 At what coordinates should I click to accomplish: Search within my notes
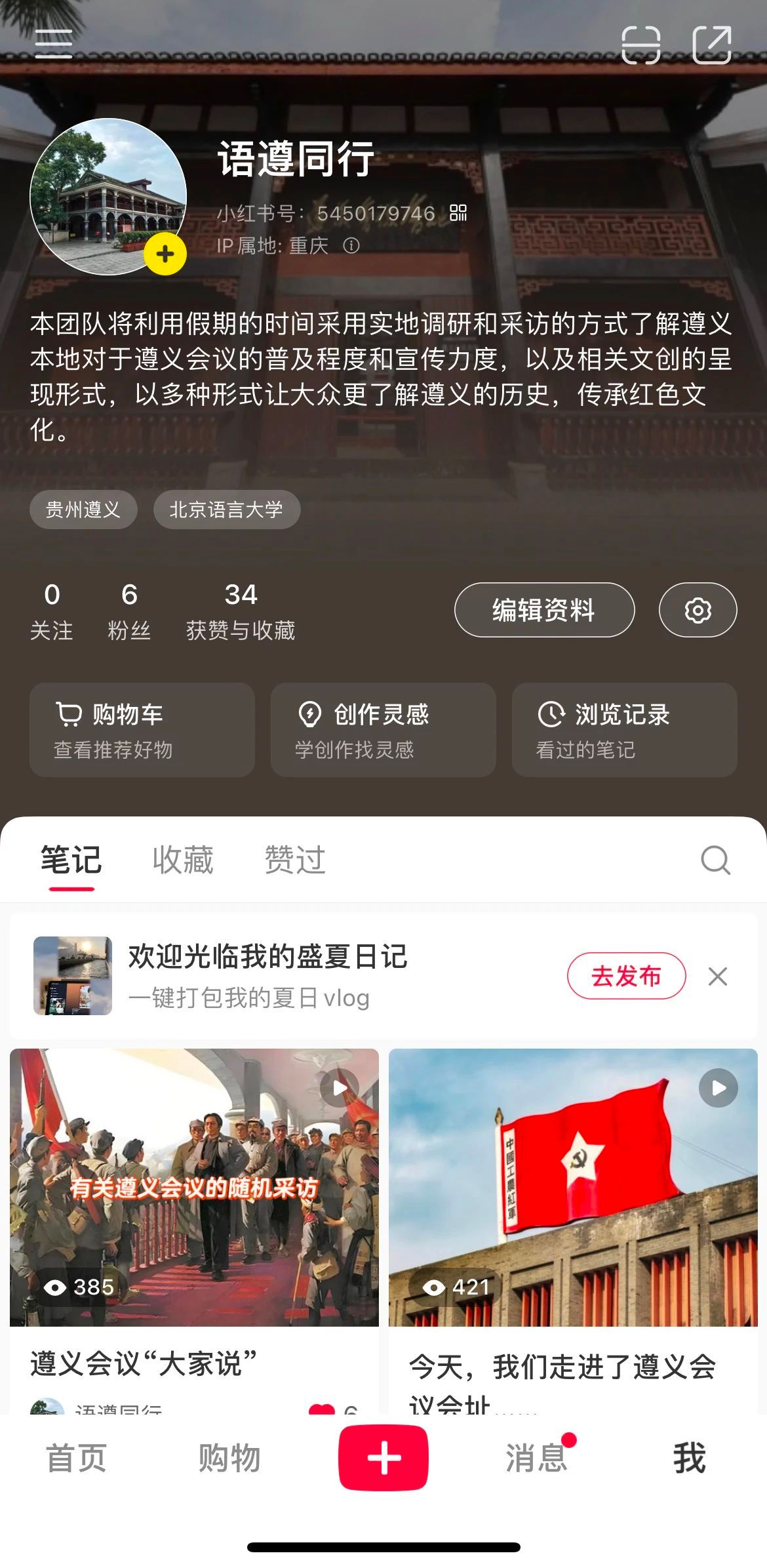pyautogui.click(x=715, y=859)
